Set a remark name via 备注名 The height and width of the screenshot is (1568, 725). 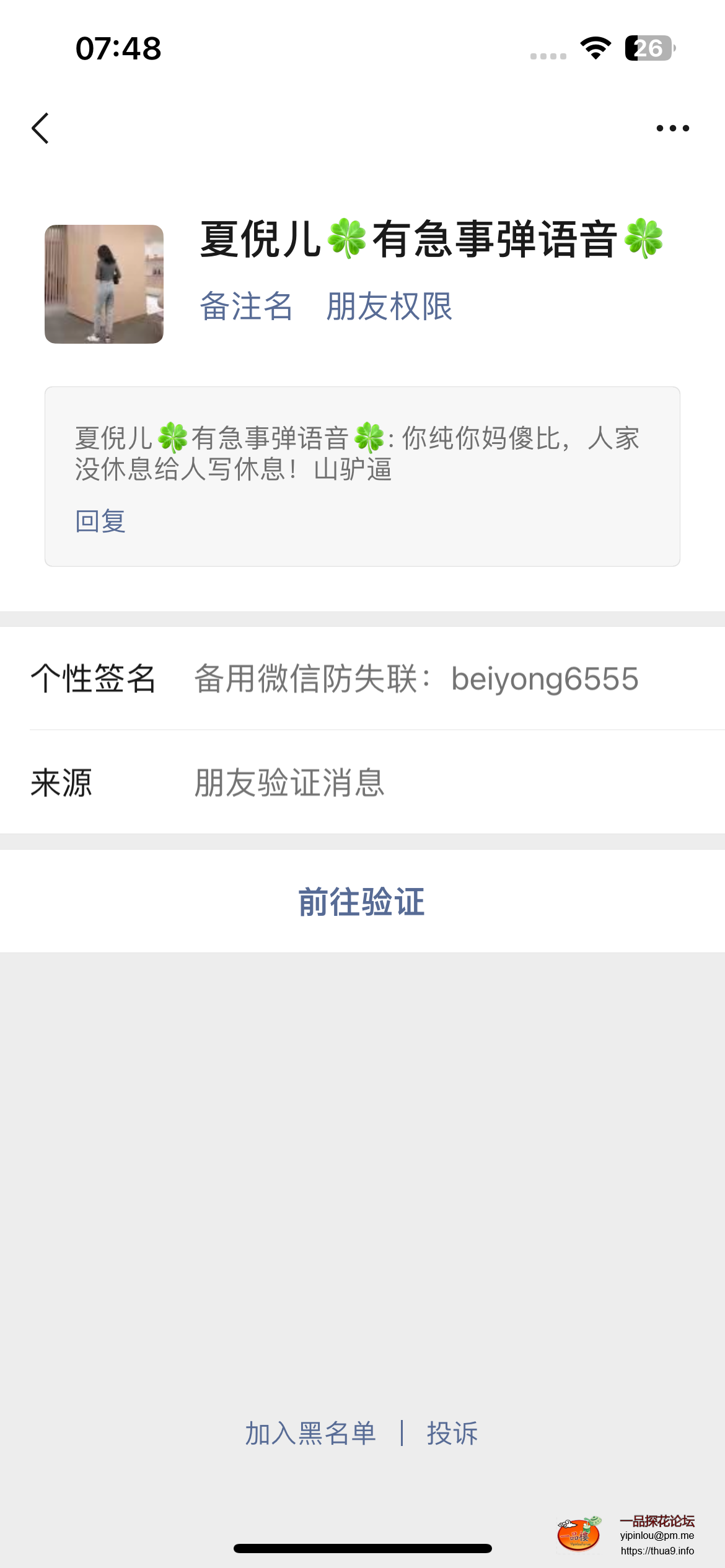pos(246,307)
